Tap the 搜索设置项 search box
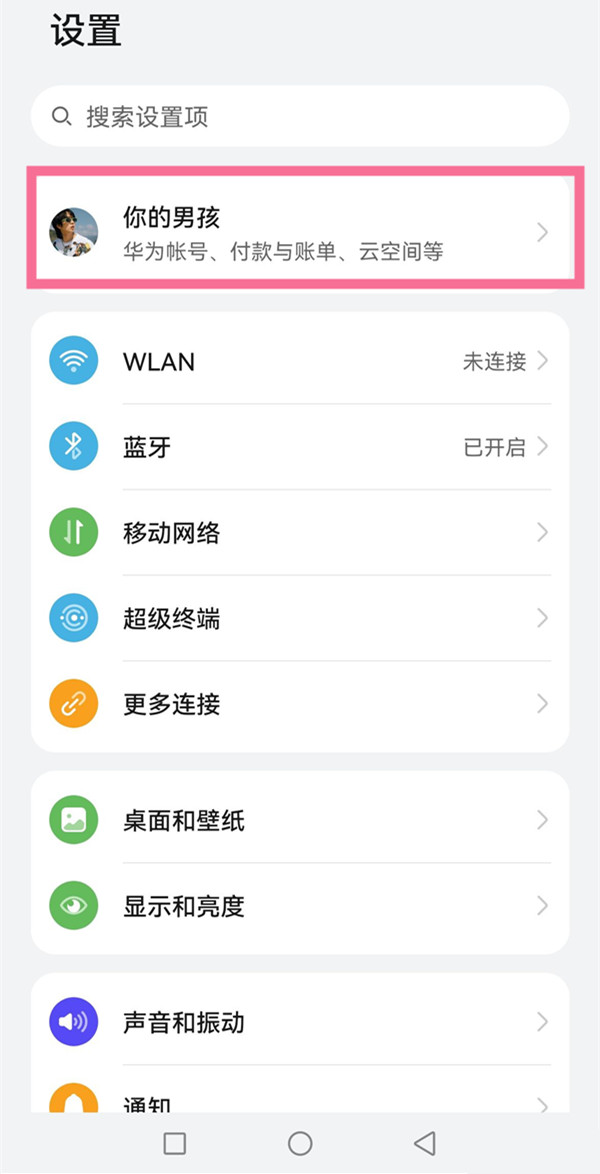 300,117
